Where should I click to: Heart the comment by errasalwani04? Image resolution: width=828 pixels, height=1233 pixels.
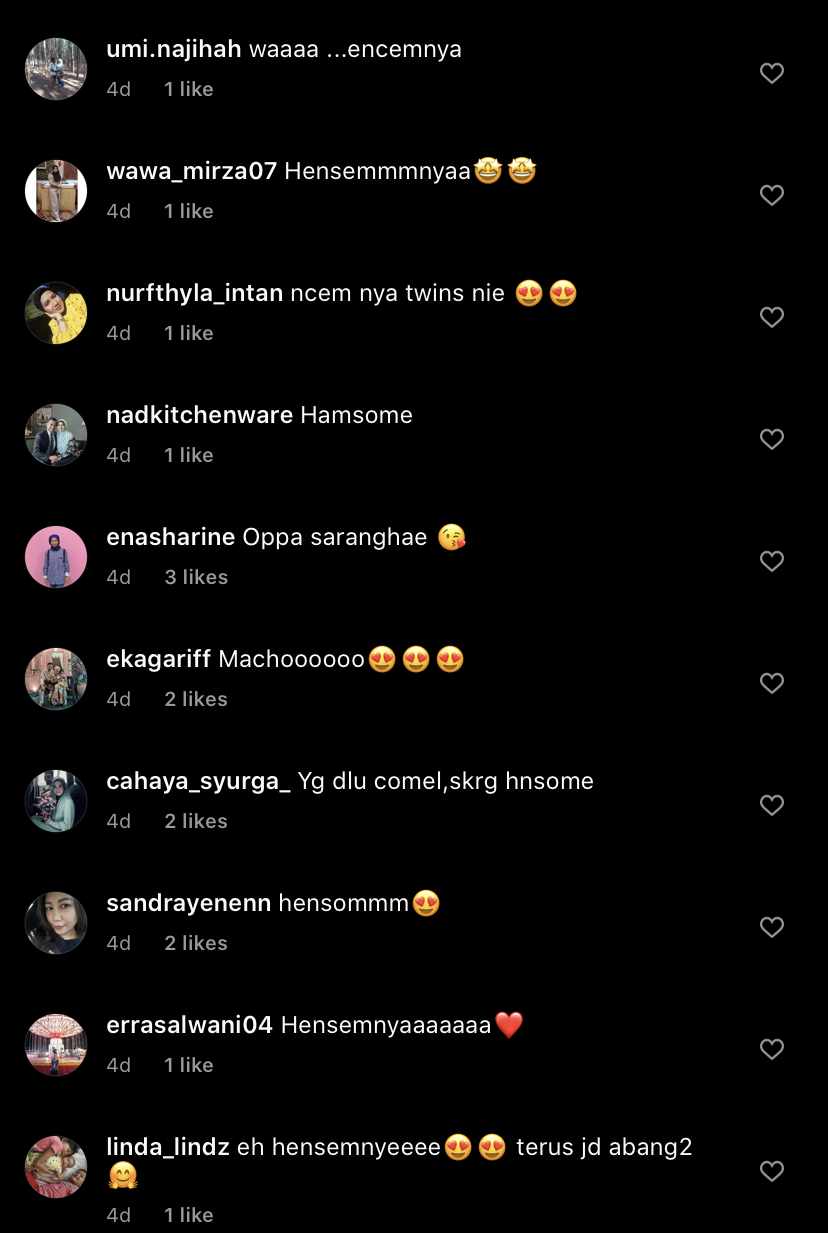click(x=771, y=1049)
